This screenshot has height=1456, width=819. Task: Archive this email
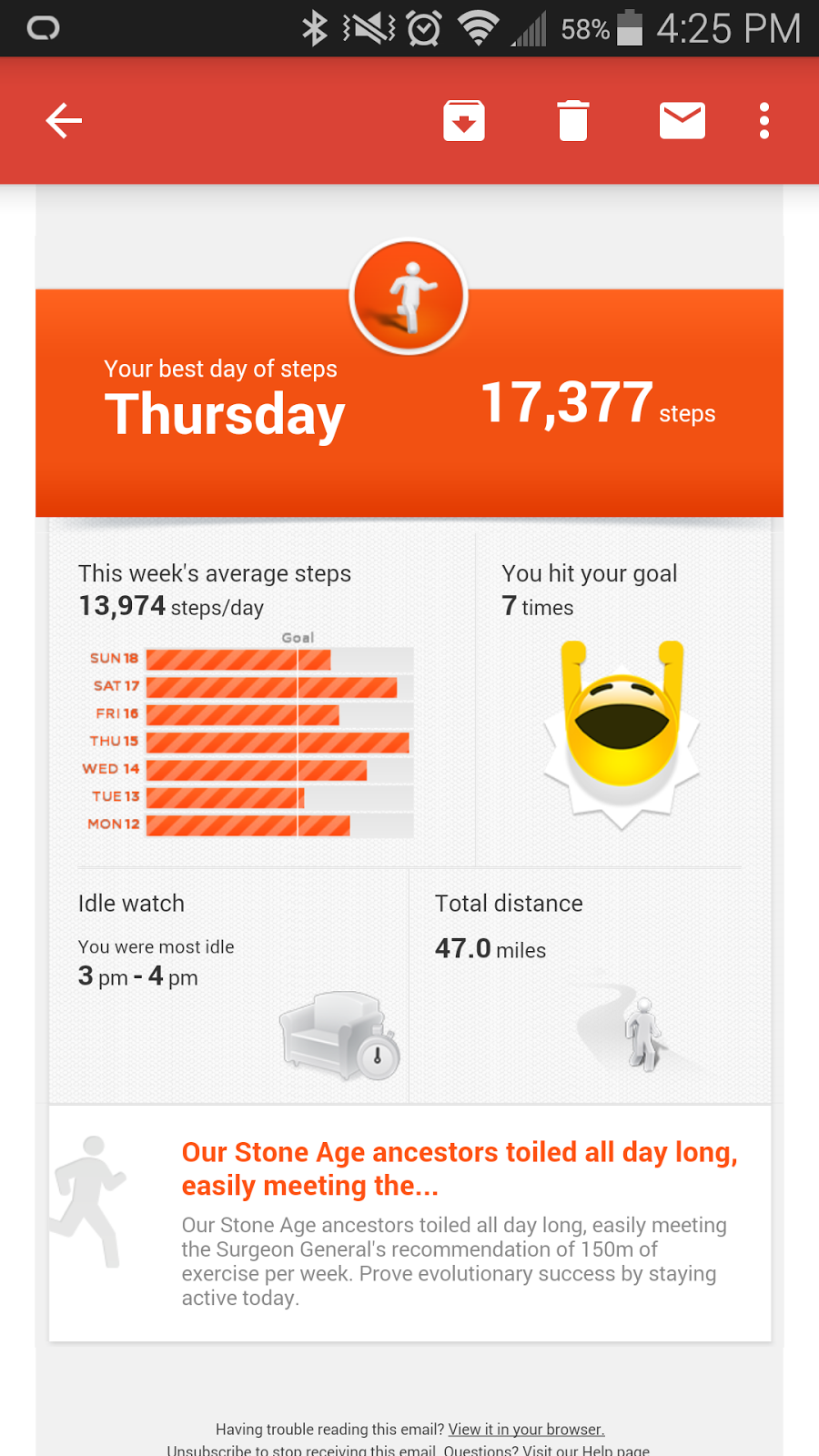(464, 120)
